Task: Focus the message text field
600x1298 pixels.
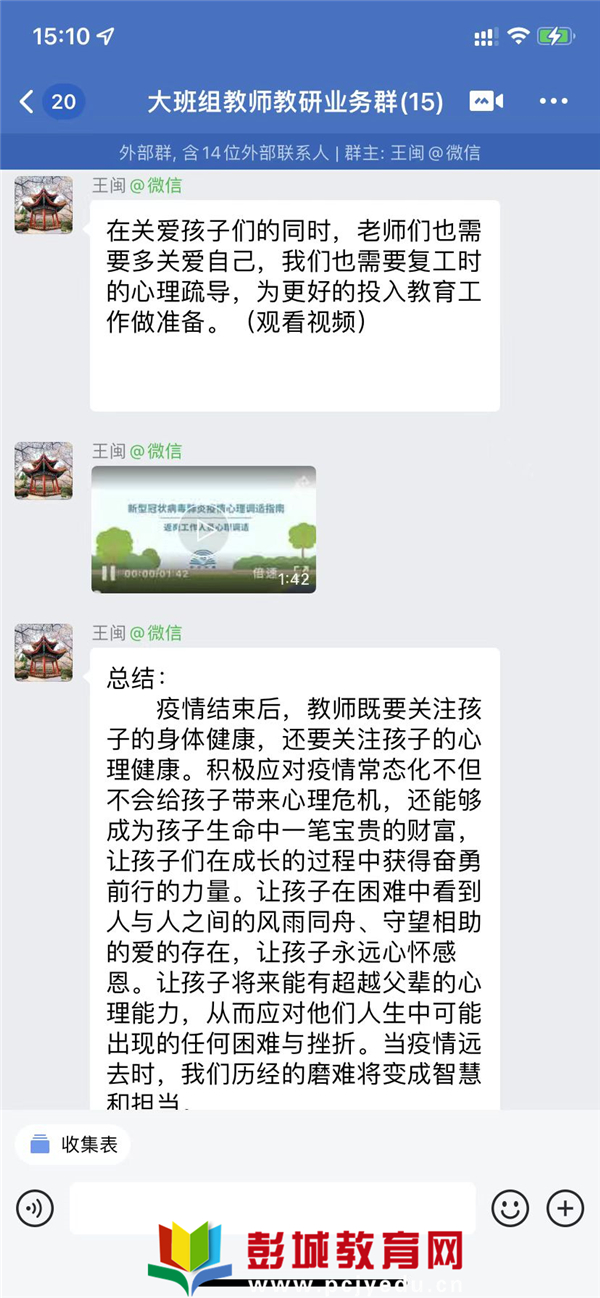Action: 272,1208
